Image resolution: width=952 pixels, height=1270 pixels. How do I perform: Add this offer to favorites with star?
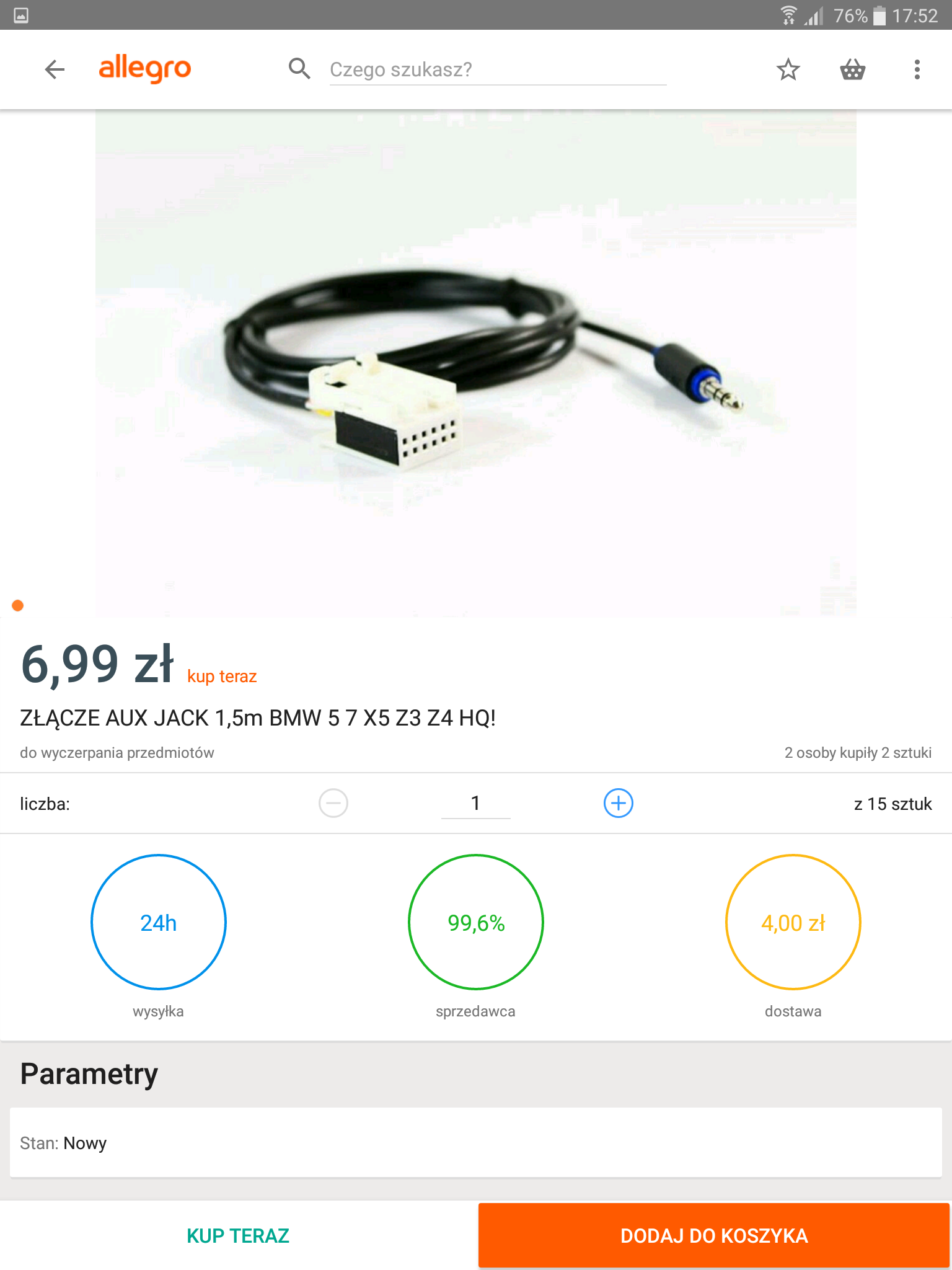[x=788, y=69]
